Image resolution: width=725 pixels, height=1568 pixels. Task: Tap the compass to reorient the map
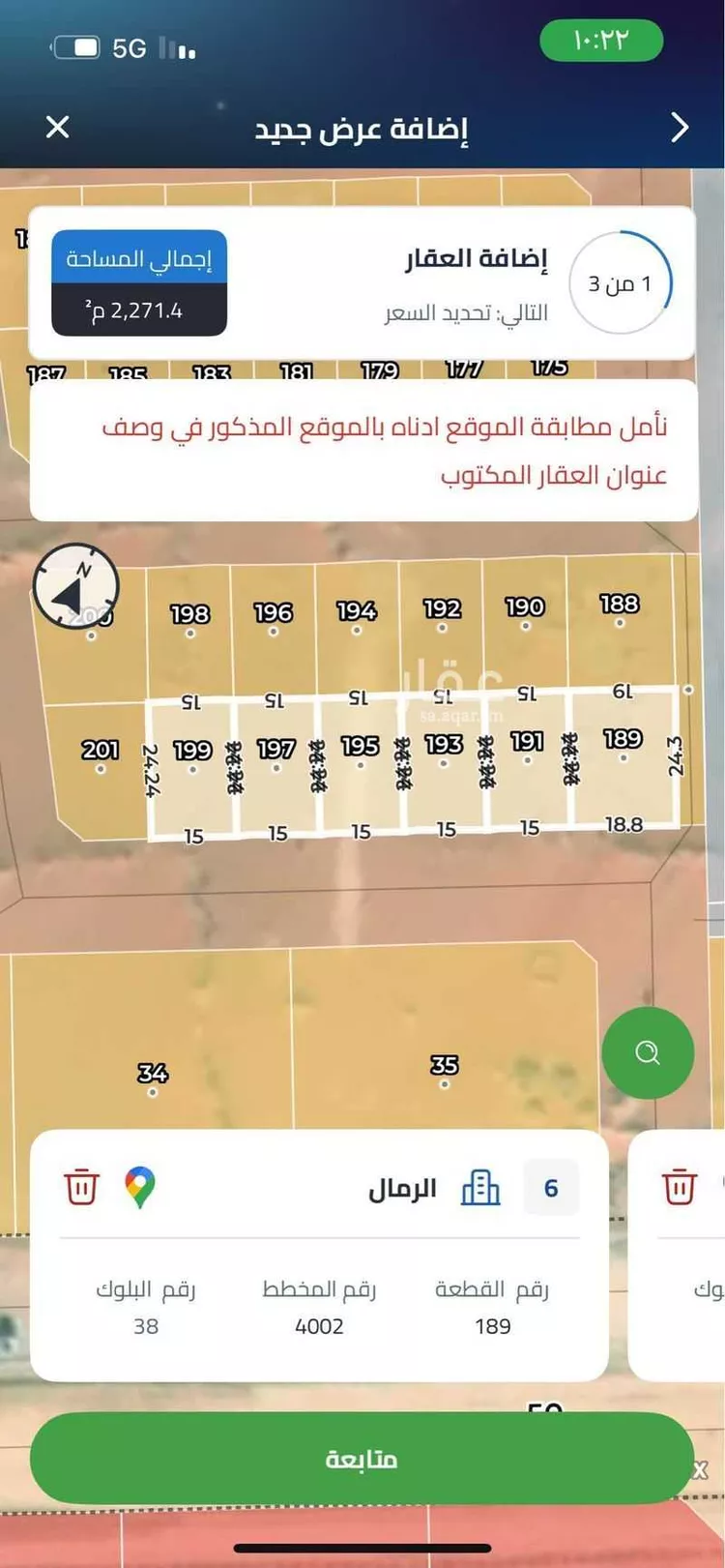(x=75, y=586)
